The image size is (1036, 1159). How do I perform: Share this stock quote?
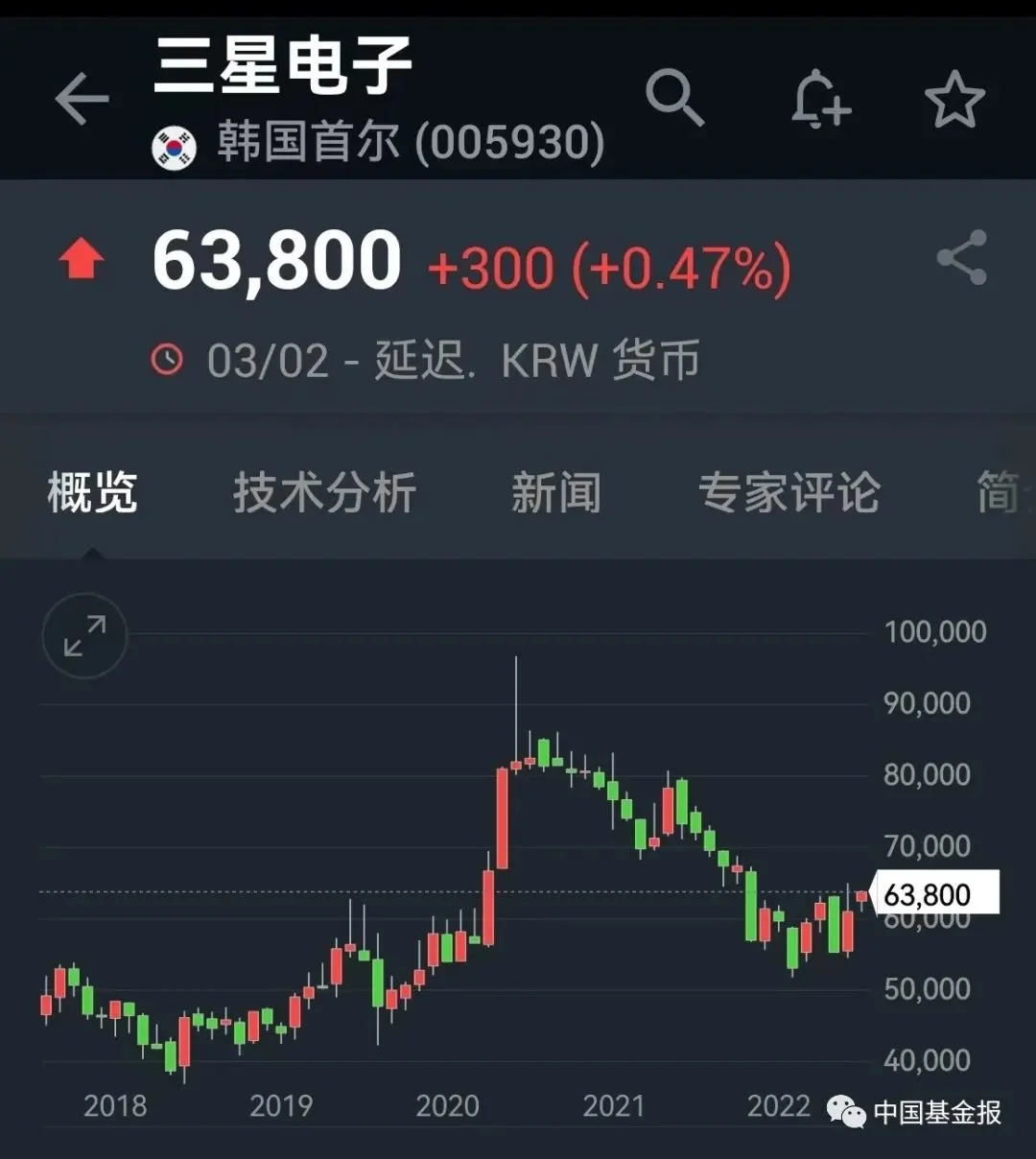point(961,257)
